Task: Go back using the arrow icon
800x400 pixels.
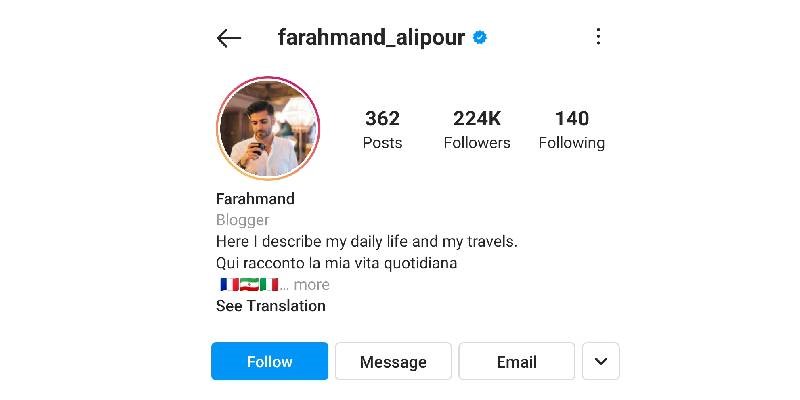Action: pos(229,38)
